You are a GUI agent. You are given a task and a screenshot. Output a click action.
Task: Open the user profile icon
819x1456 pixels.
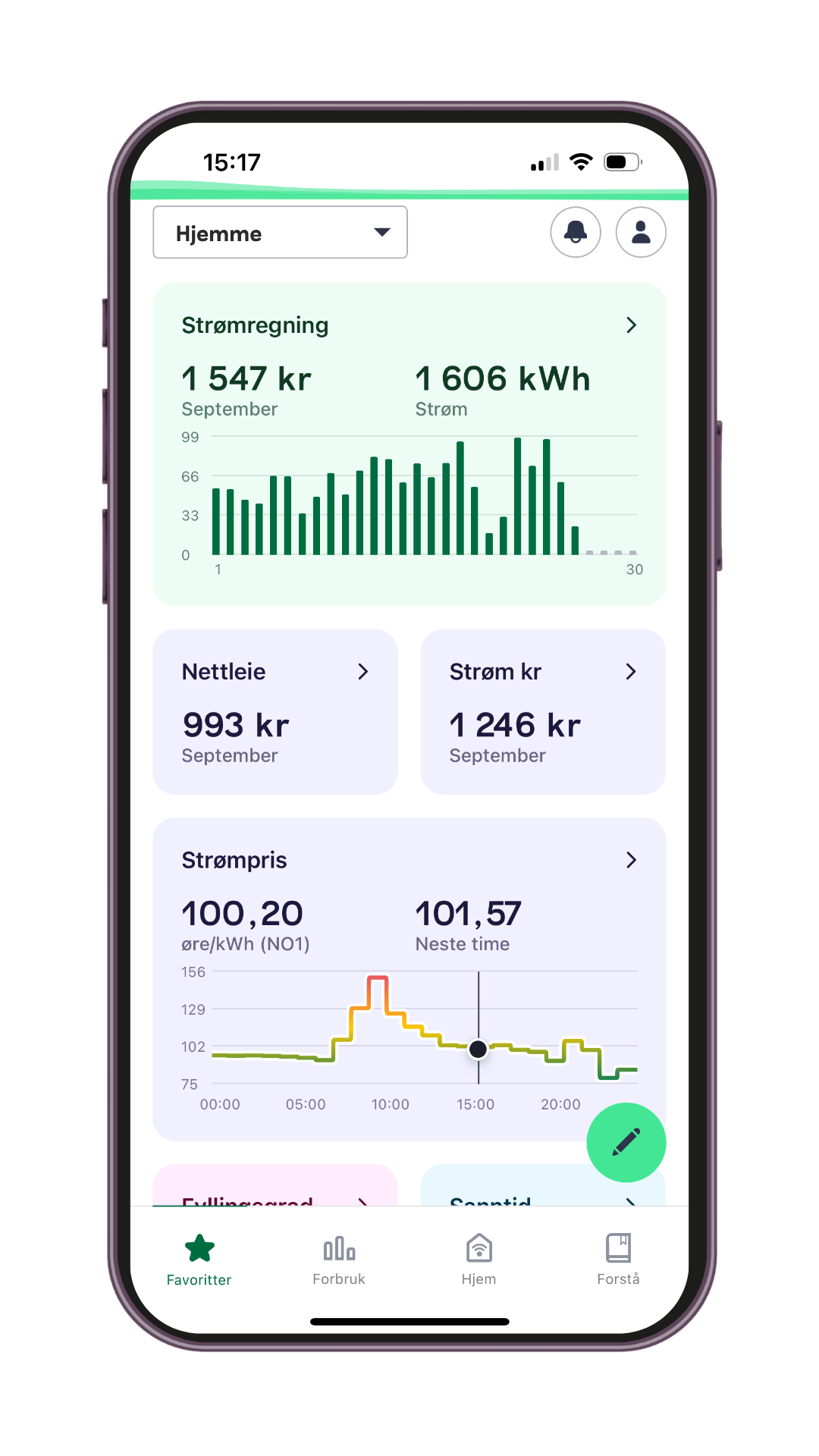641,232
